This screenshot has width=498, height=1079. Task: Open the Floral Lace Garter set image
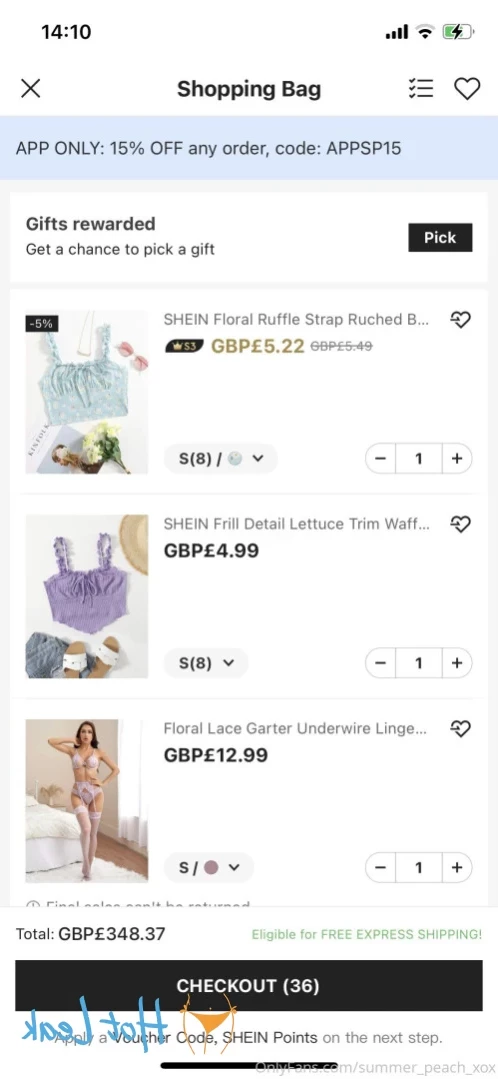point(87,801)
